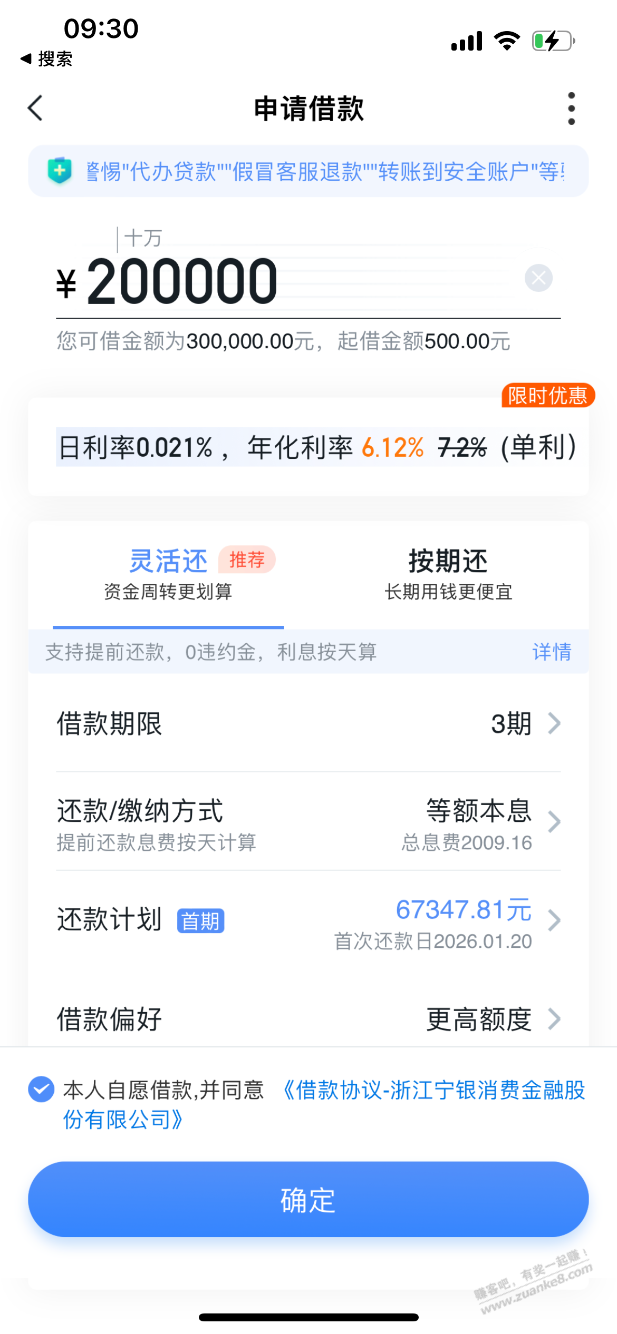
Task: Switch to the 灵活还 tab
Action: [x=168, y=574]
